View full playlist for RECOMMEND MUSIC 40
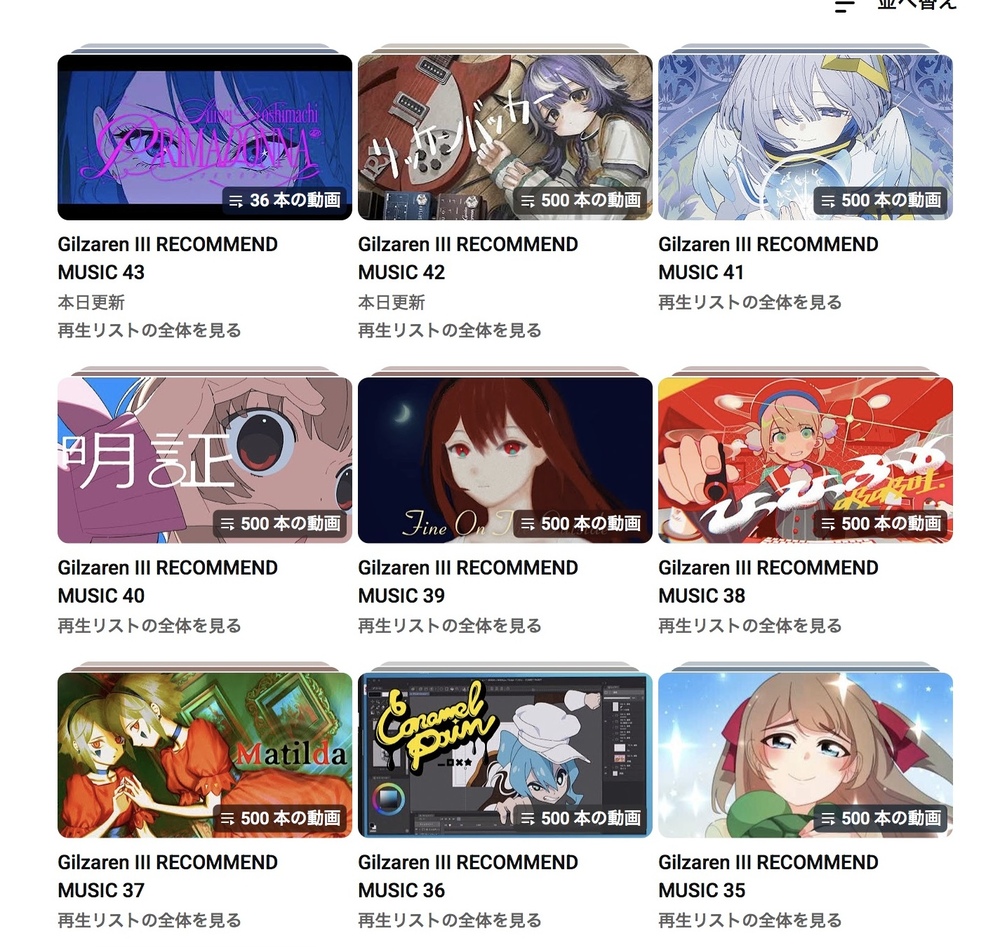The width and height of the screenshot is (1000, 952). pos(149,626)
